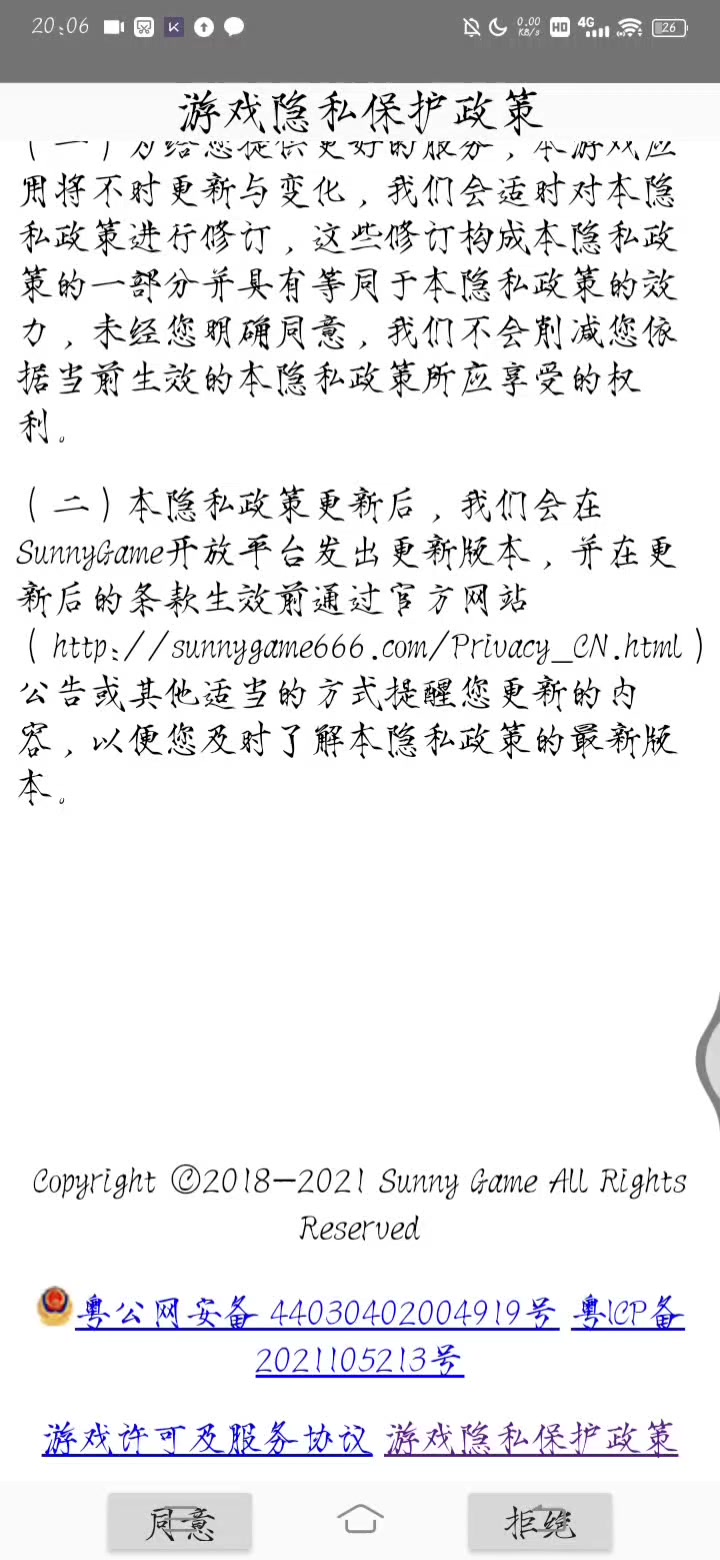
Task: Open the 游戏许可及服务协议 link
Action: pyautogui.click(x=207, y=1439)
